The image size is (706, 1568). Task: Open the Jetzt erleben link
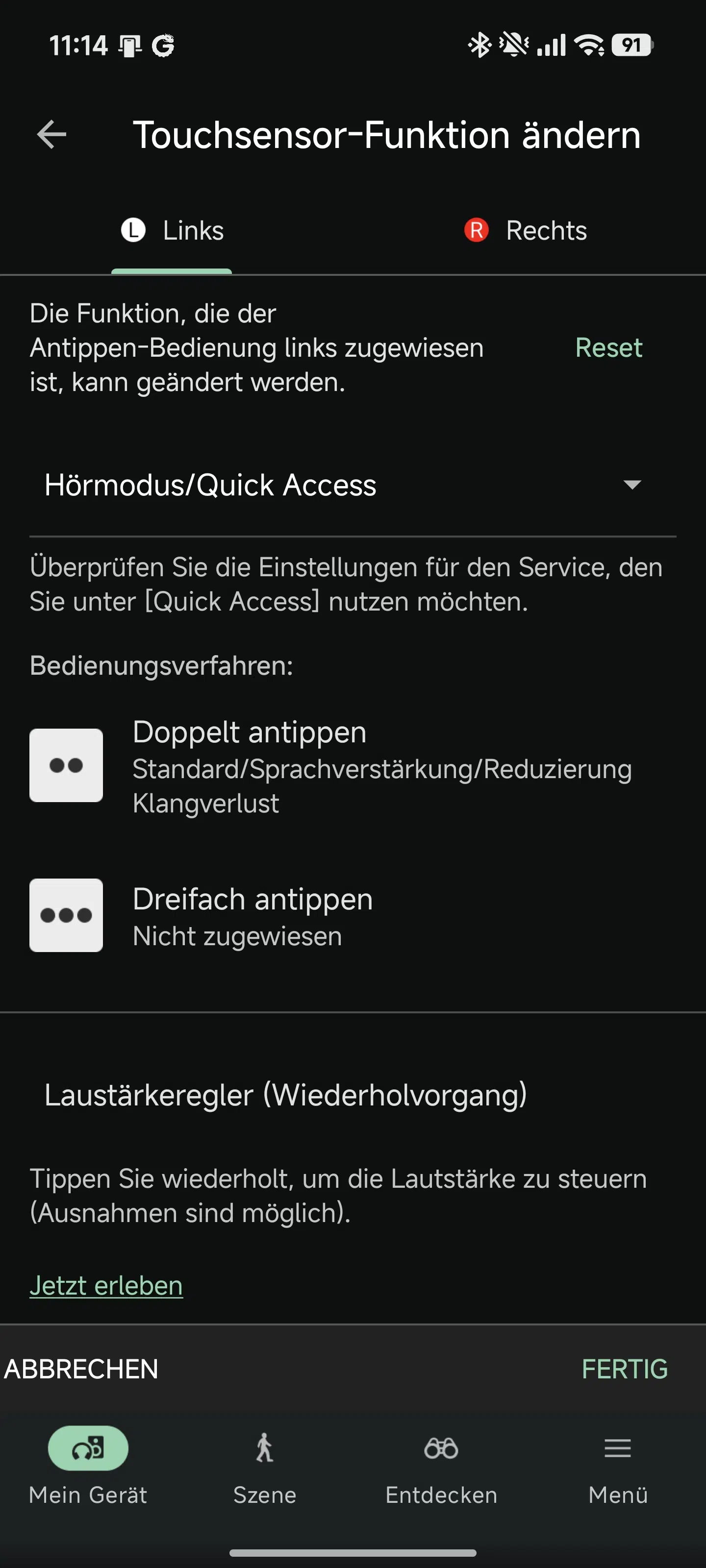click(x=106, y=1286)
